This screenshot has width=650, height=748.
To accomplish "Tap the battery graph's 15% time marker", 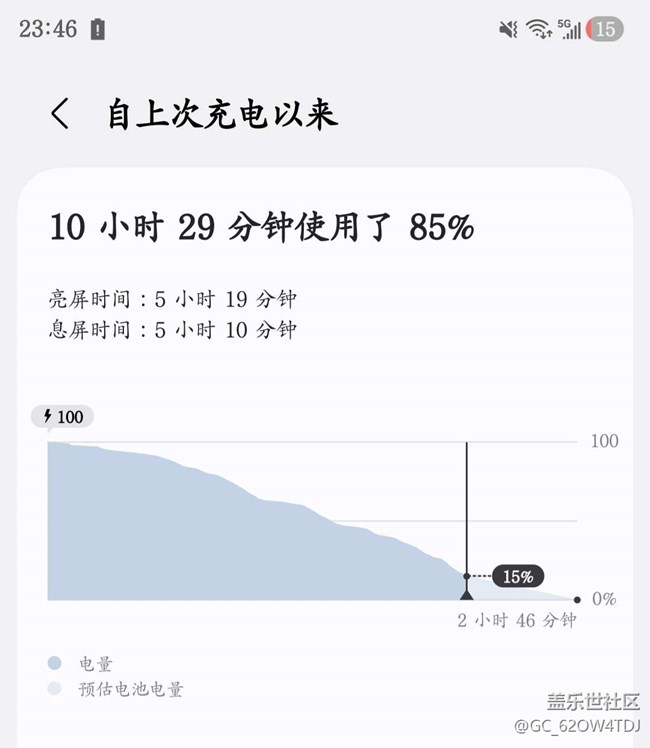I will pos(466,591).
